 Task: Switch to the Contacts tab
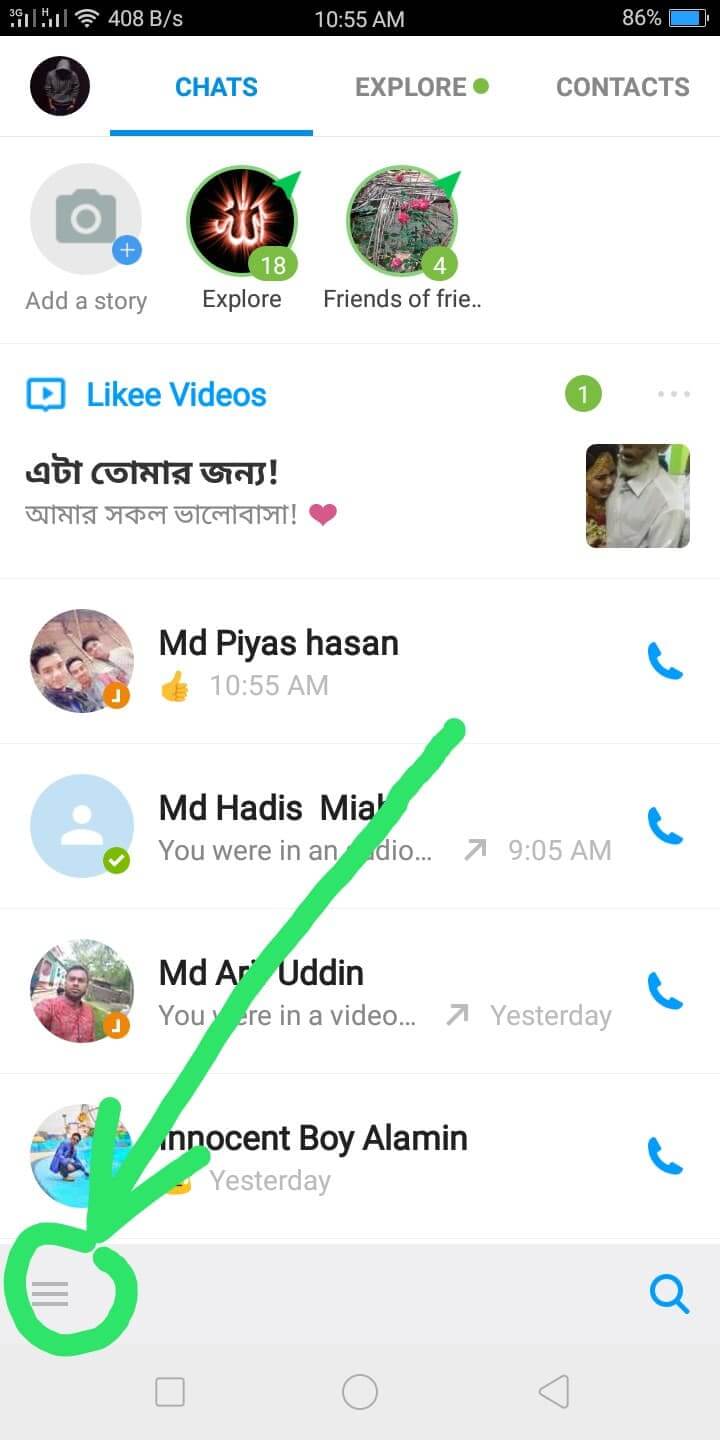point(622,87)
